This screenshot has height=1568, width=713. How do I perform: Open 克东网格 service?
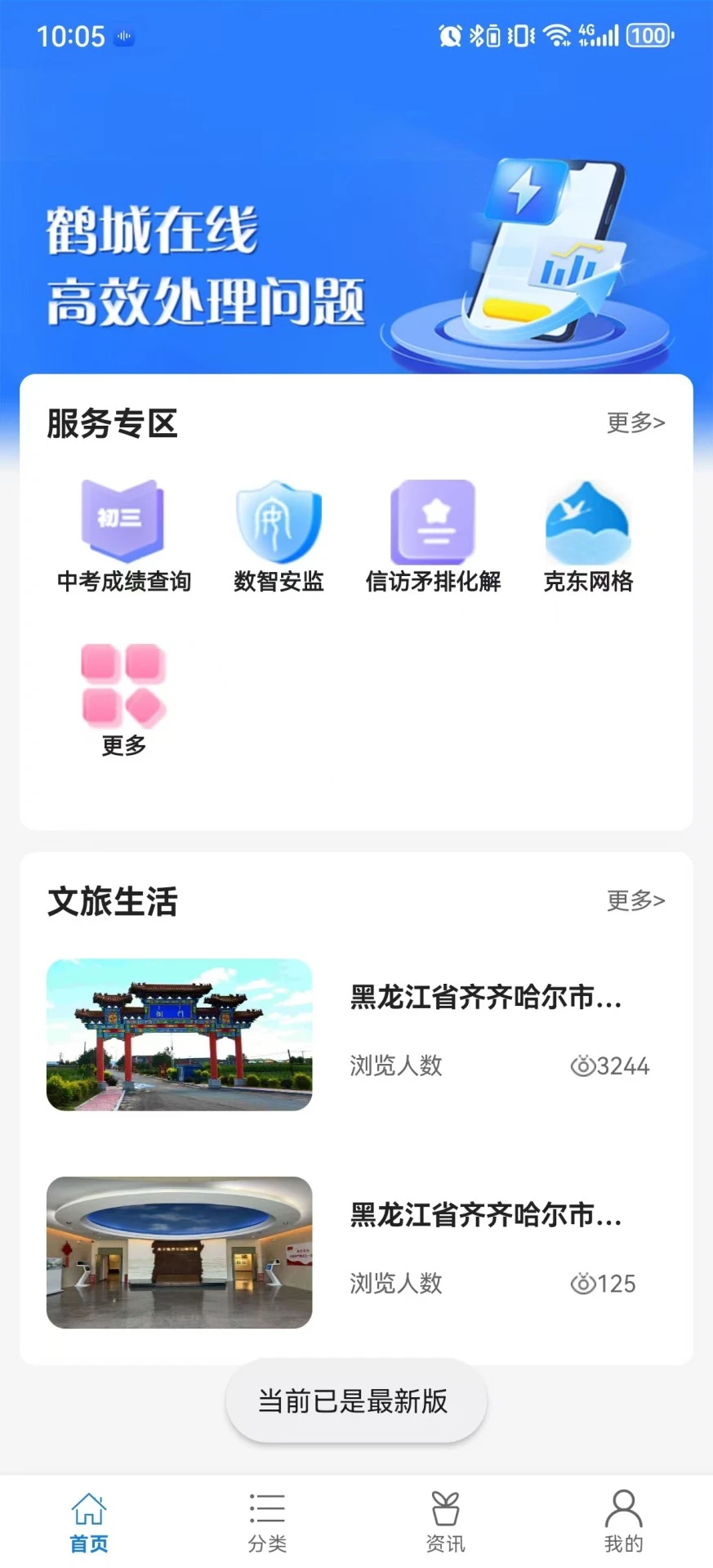click(588, 536)
